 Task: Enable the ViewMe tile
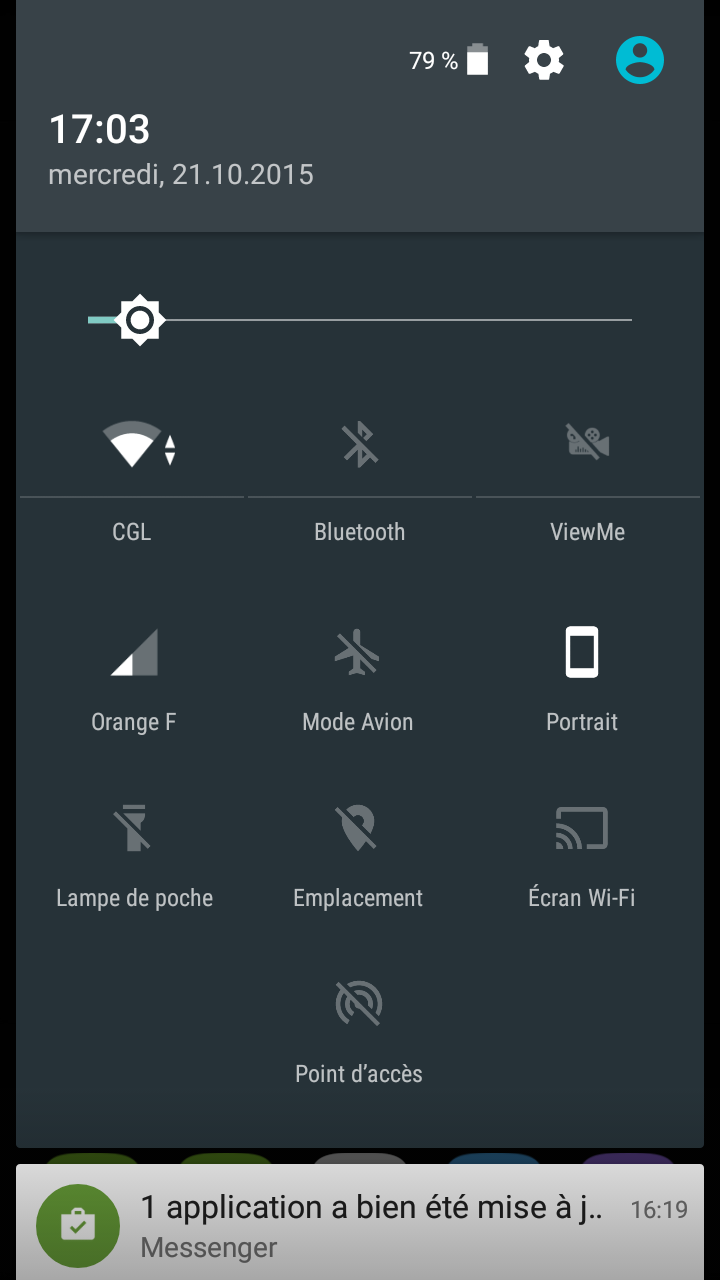588,445
